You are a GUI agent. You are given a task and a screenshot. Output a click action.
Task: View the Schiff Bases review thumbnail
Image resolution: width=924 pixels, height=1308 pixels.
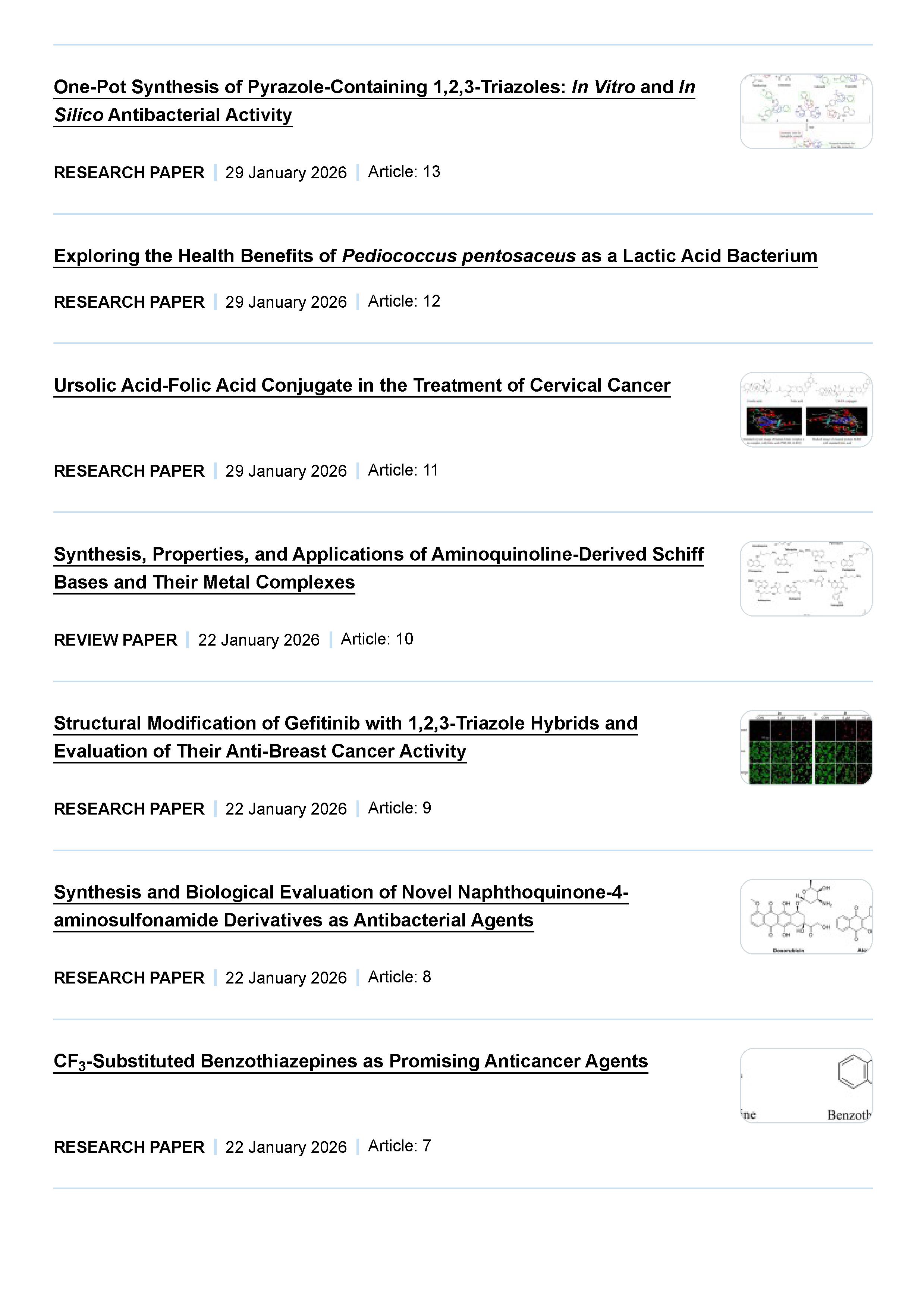pos(805,579)
